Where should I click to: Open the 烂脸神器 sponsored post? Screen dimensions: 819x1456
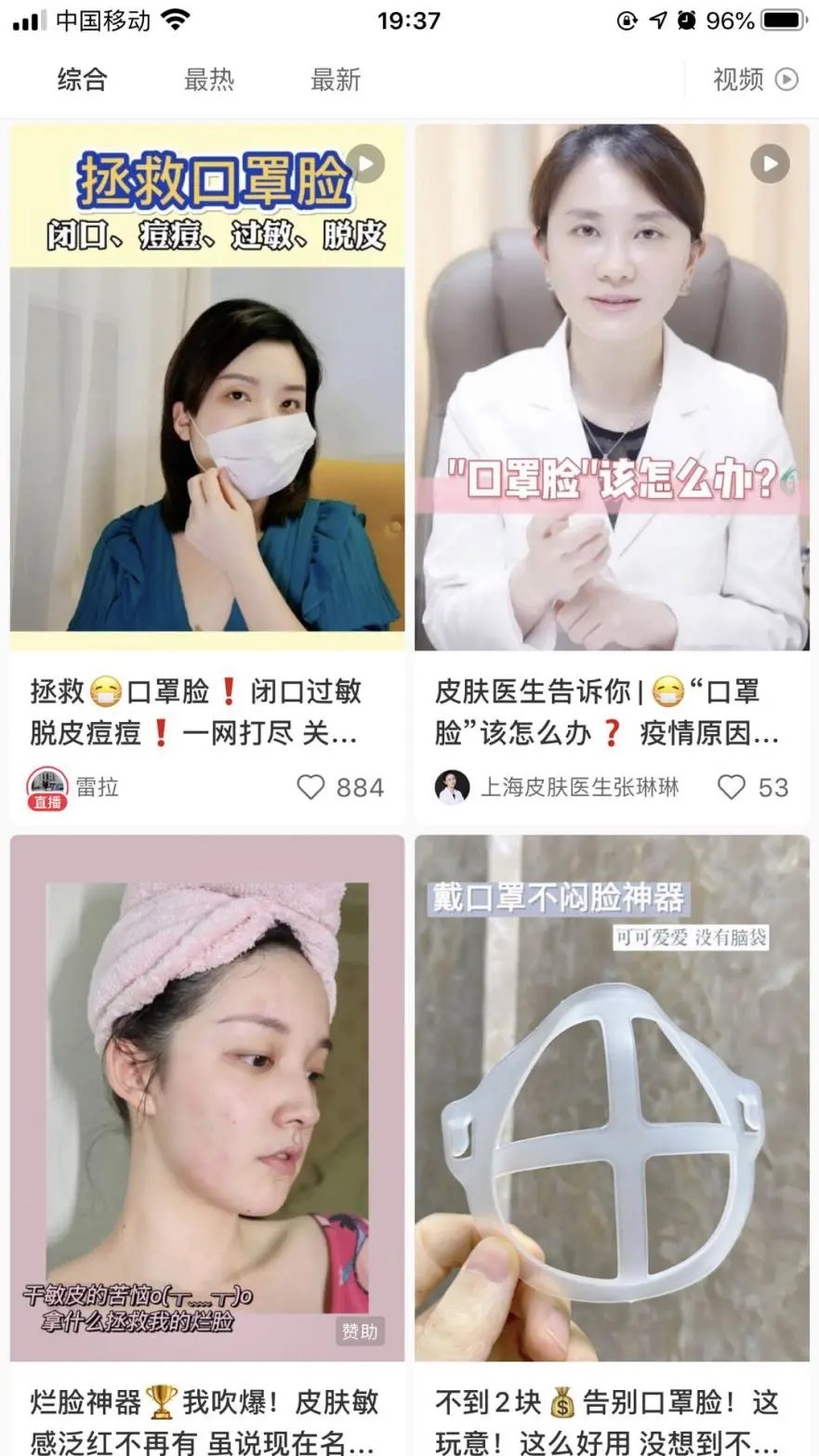[x=207, y=1096]
